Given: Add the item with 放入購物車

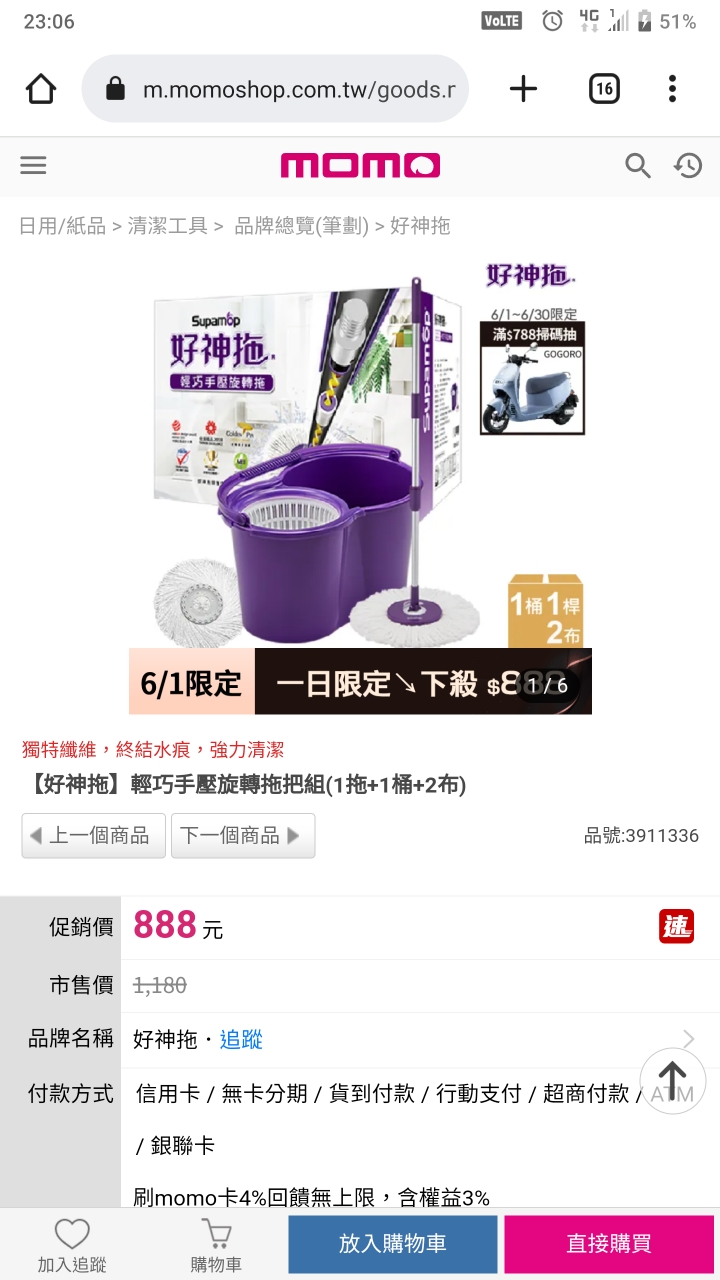Looking at the screenshot, I should tap(393, 1244).
